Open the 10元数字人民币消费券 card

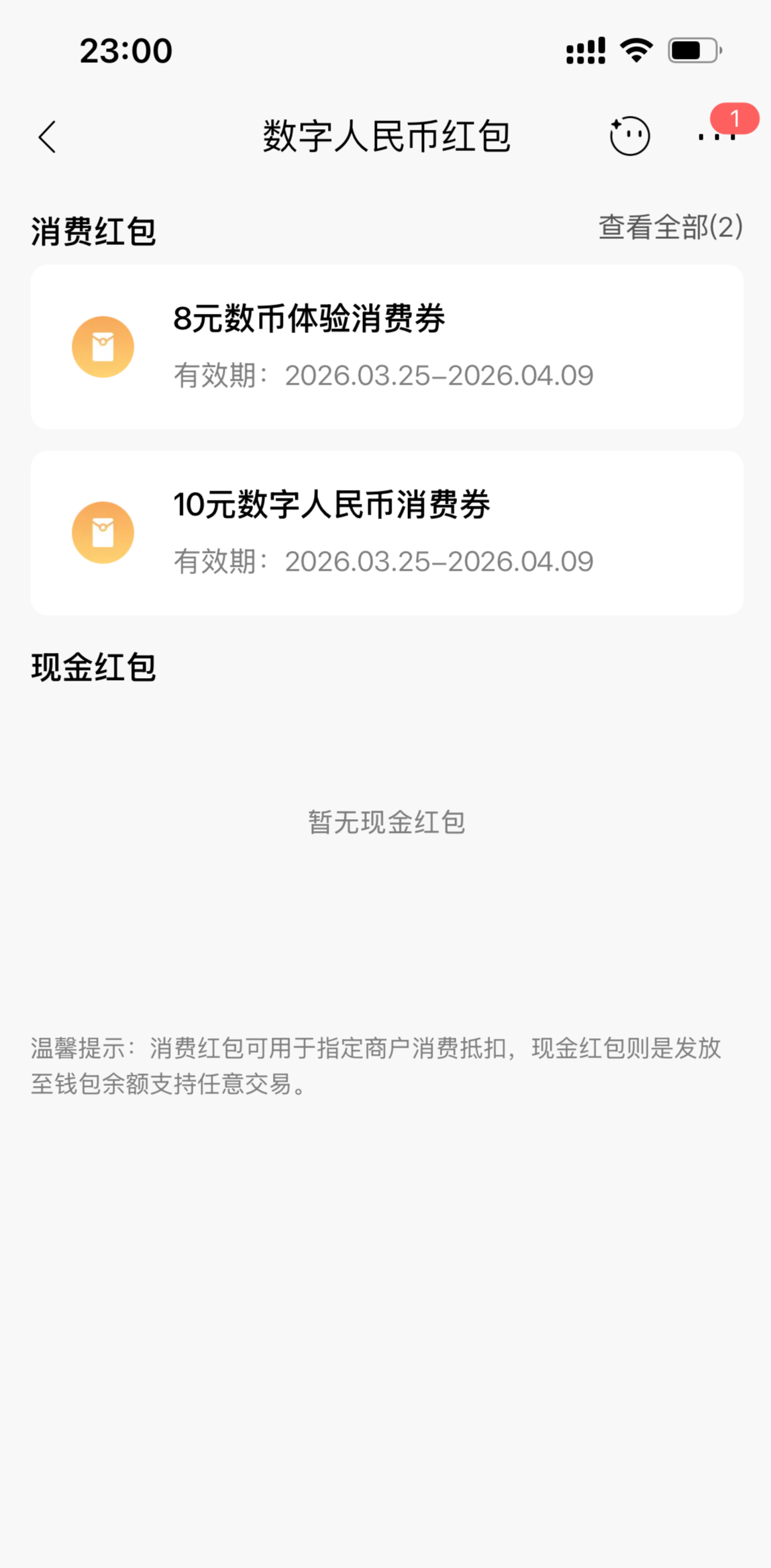coord(386,533)
